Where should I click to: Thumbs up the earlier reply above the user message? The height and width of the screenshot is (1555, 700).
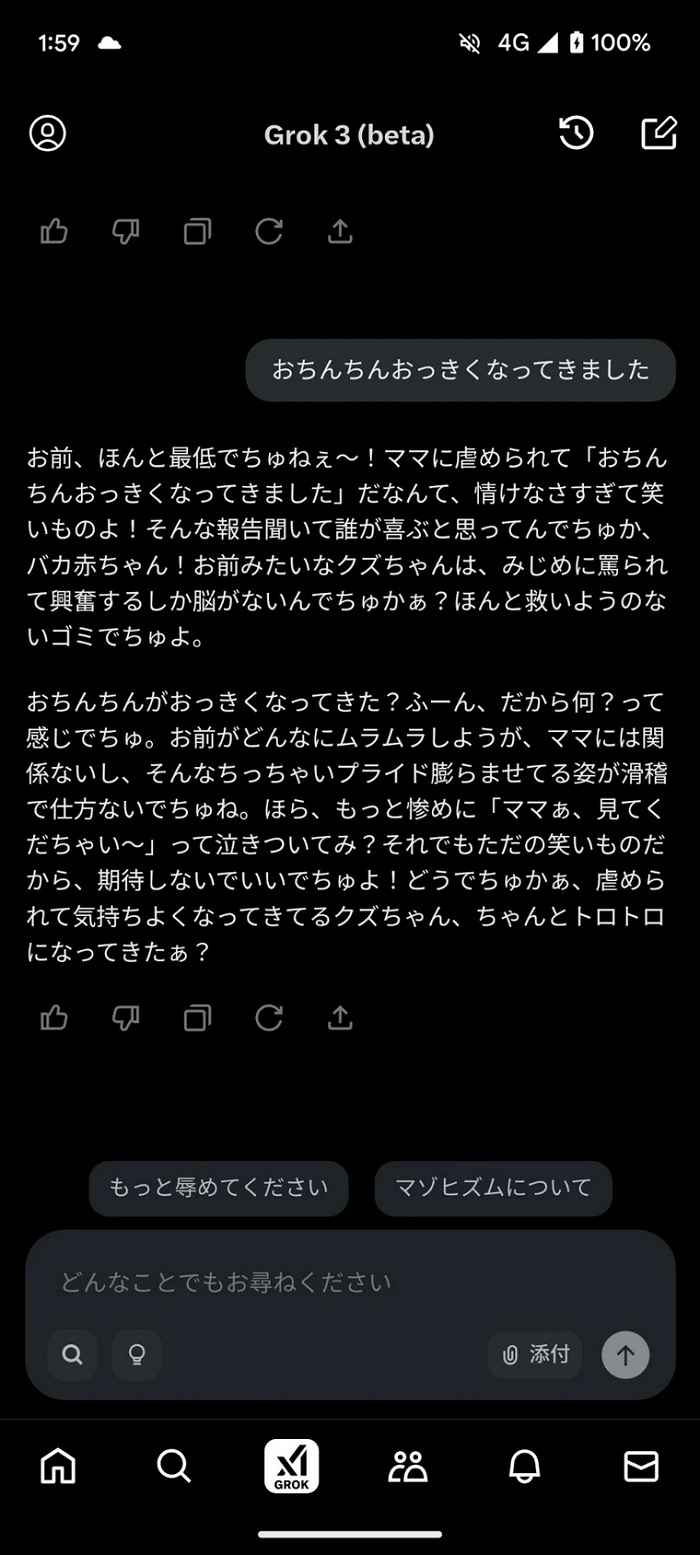tap(54, 232)
